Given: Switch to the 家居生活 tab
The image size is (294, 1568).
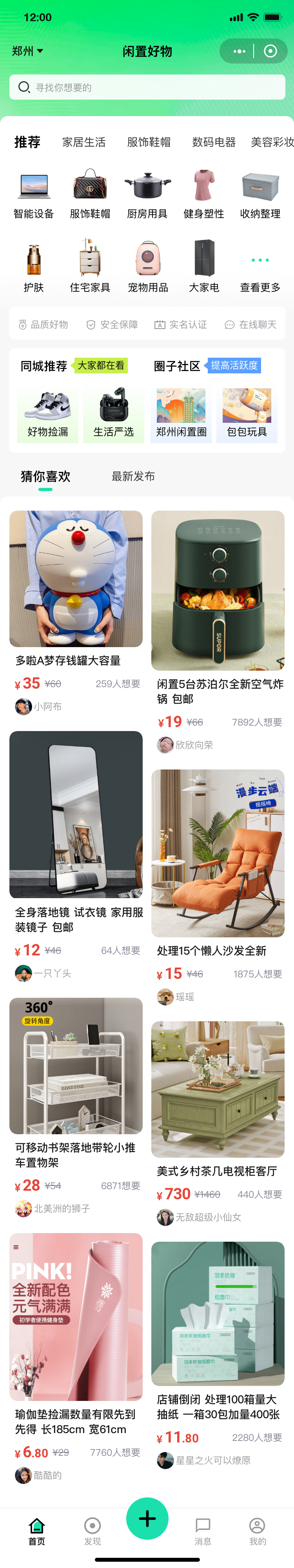Looking at the screenshot, I should tap(84, 142).
